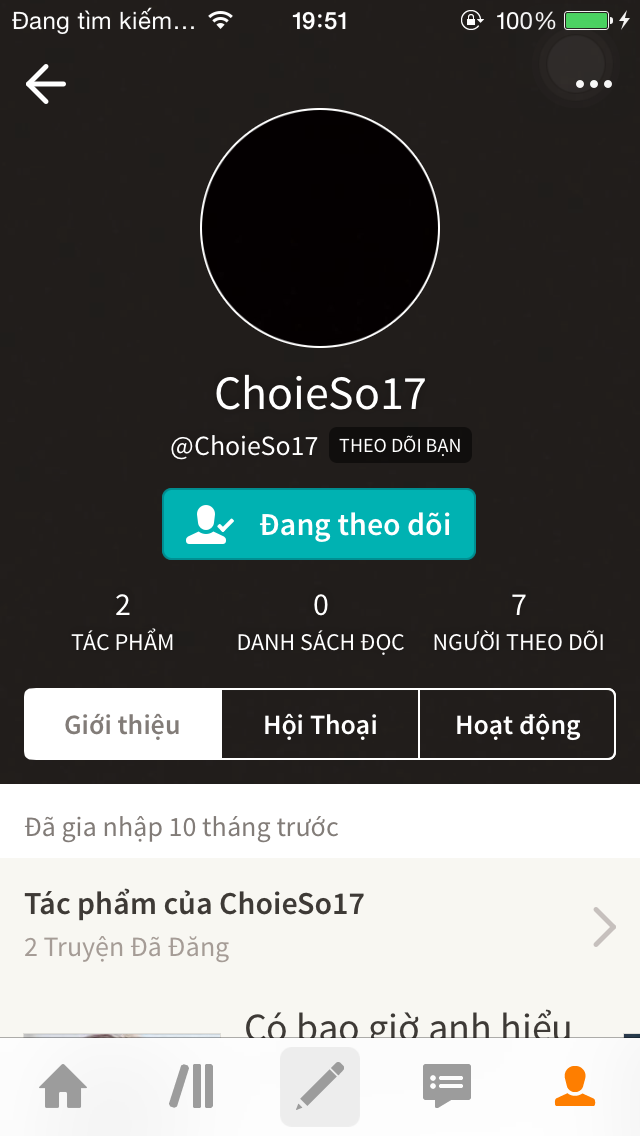Screen dimensions: 640x1136
Task: Go back using the top-left arrow
Action: pos(45,84)
